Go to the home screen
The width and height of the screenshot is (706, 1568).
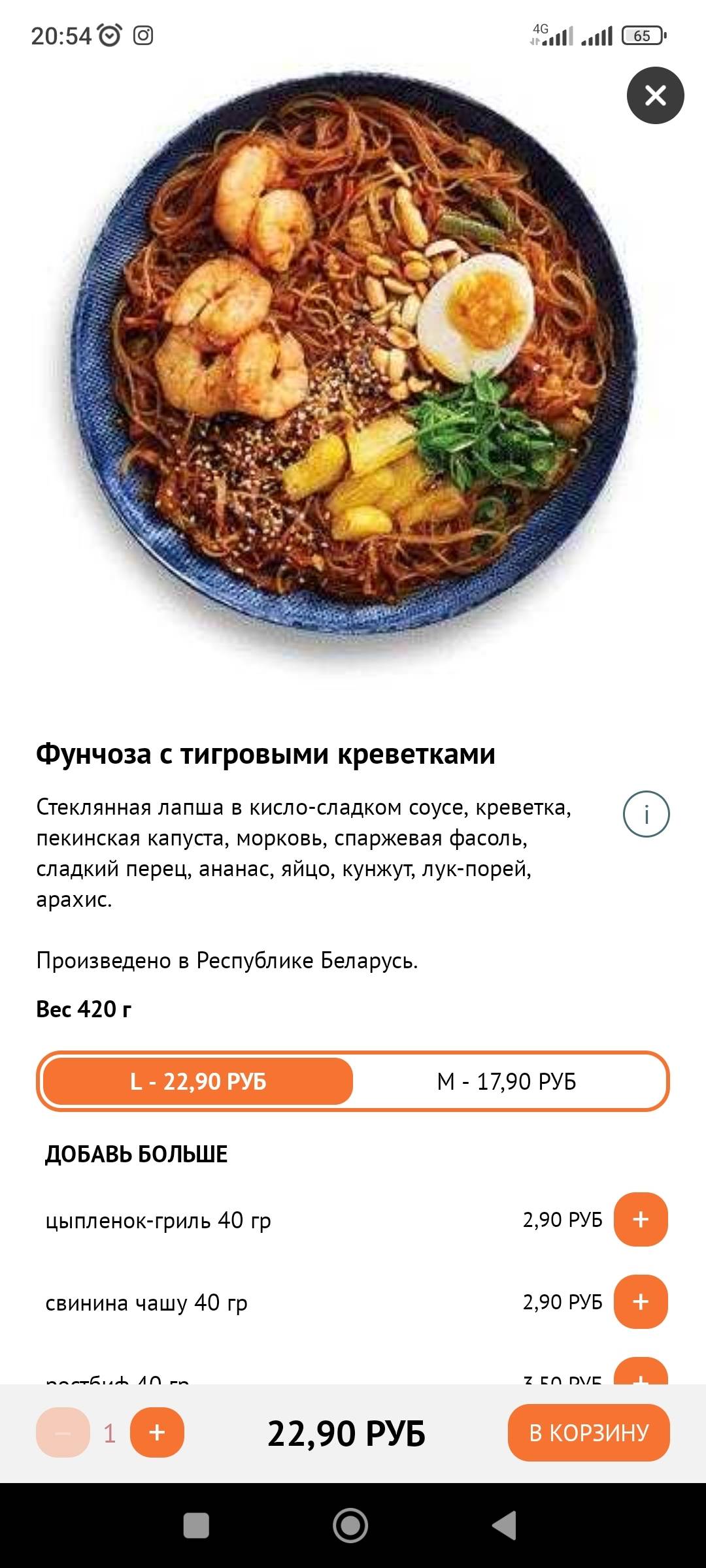point(350,1526)
